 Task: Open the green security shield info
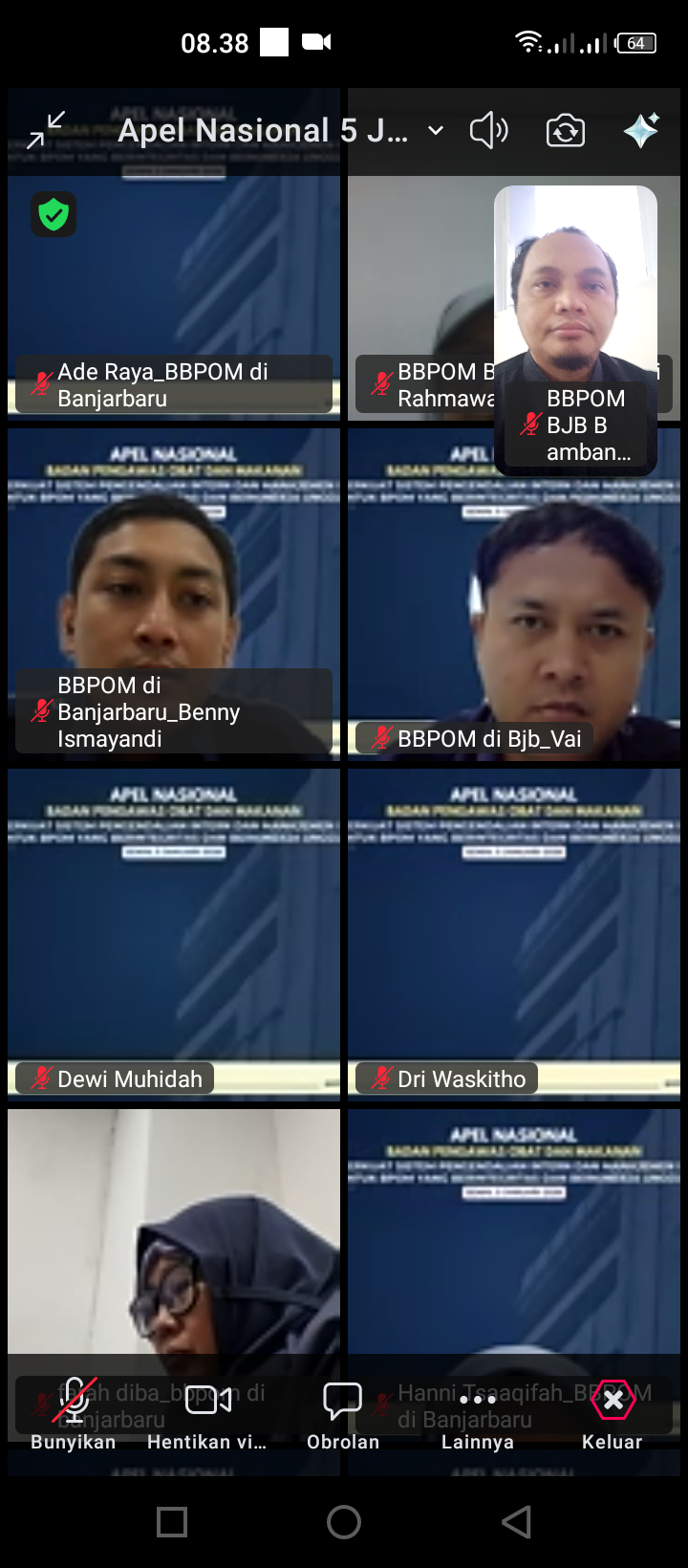pos(54,214)
